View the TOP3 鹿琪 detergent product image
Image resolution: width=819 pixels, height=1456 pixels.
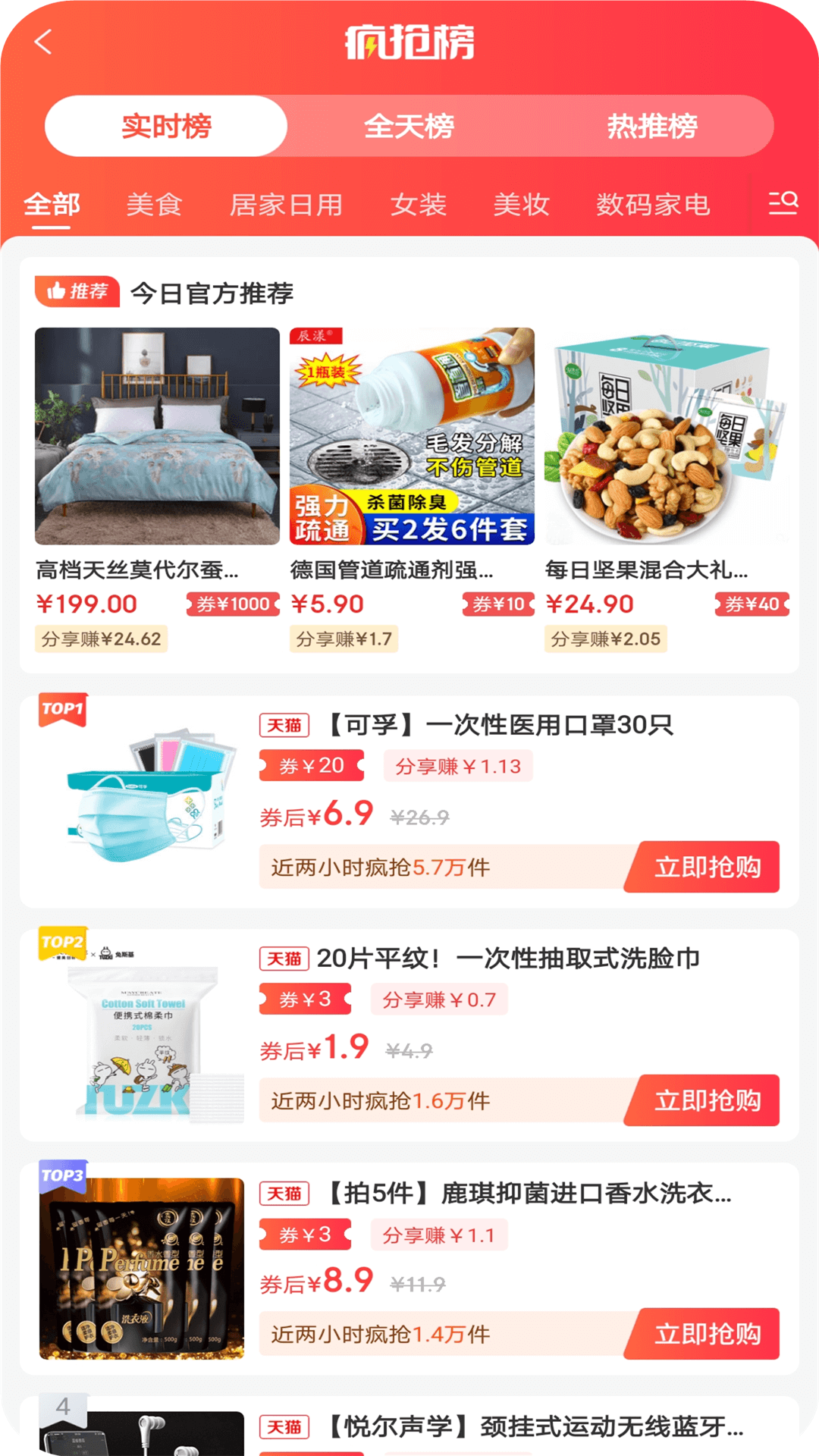(143, 1268)
